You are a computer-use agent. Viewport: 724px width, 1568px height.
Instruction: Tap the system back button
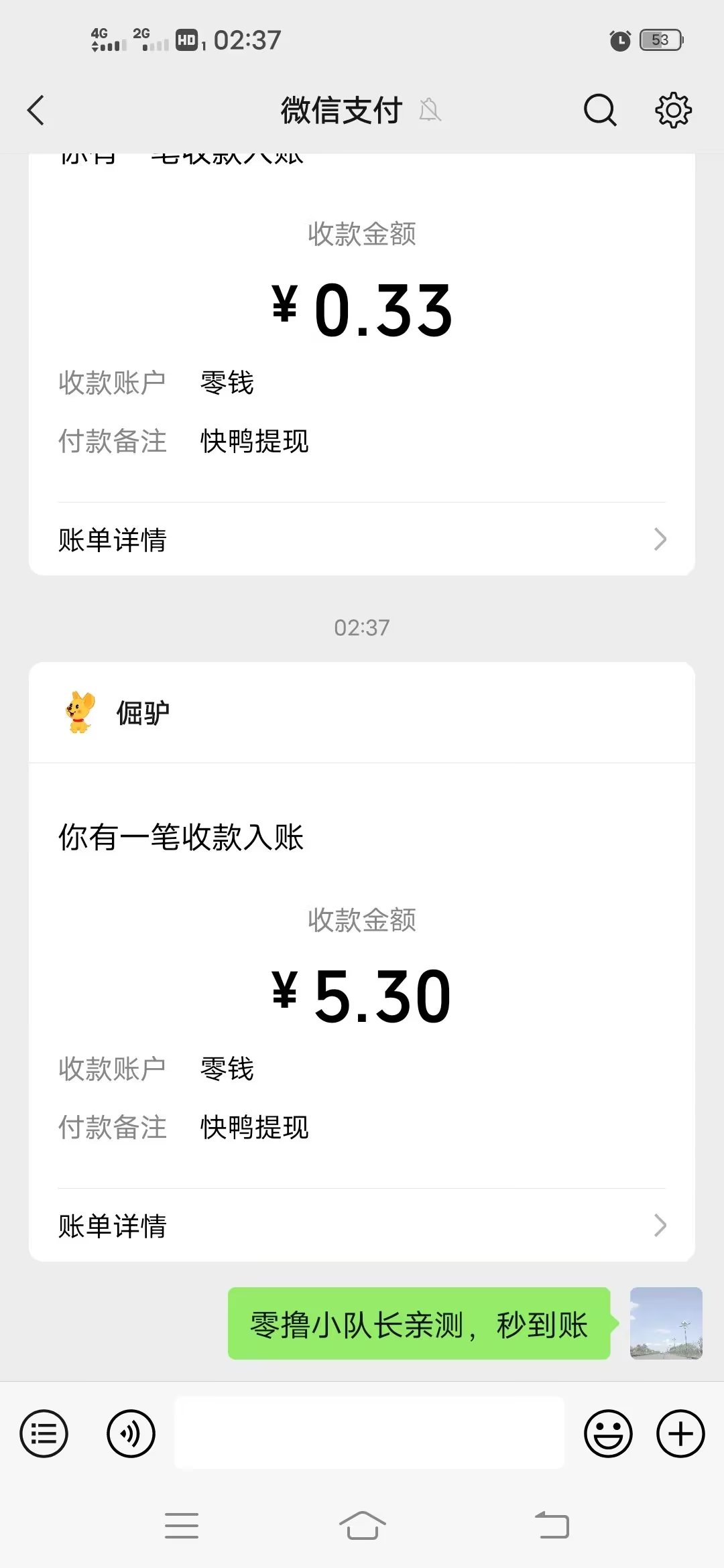(552, 1525)
